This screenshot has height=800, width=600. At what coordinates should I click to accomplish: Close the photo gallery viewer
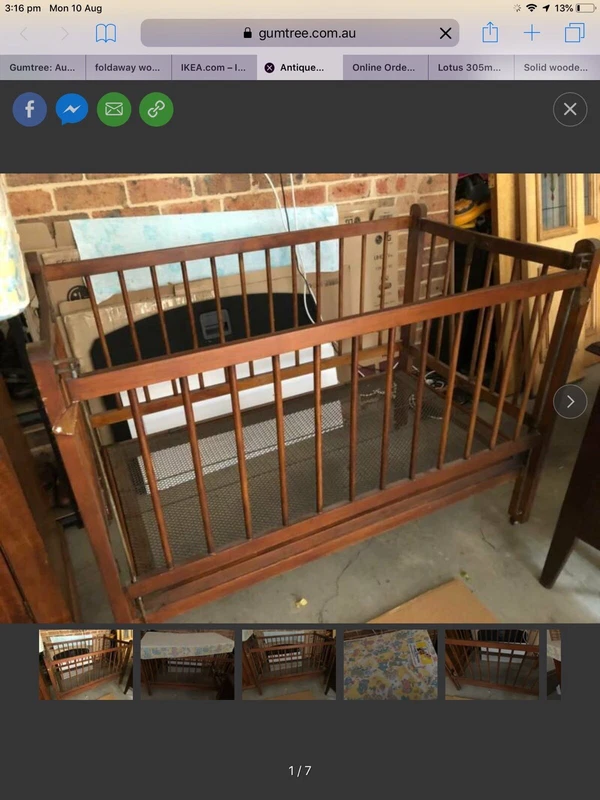tap(570, 109)
